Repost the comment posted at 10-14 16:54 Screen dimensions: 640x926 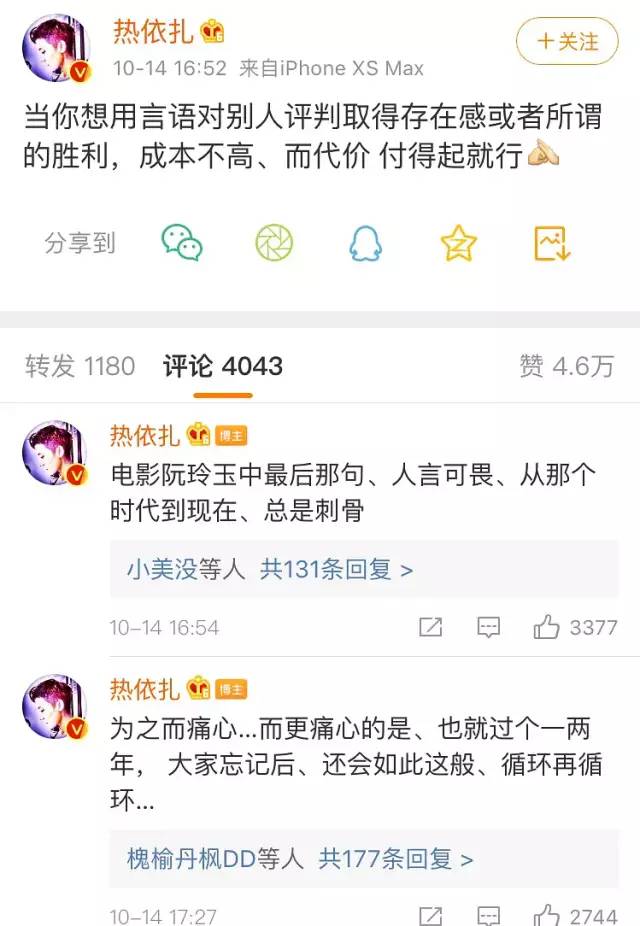click(430, 628)
